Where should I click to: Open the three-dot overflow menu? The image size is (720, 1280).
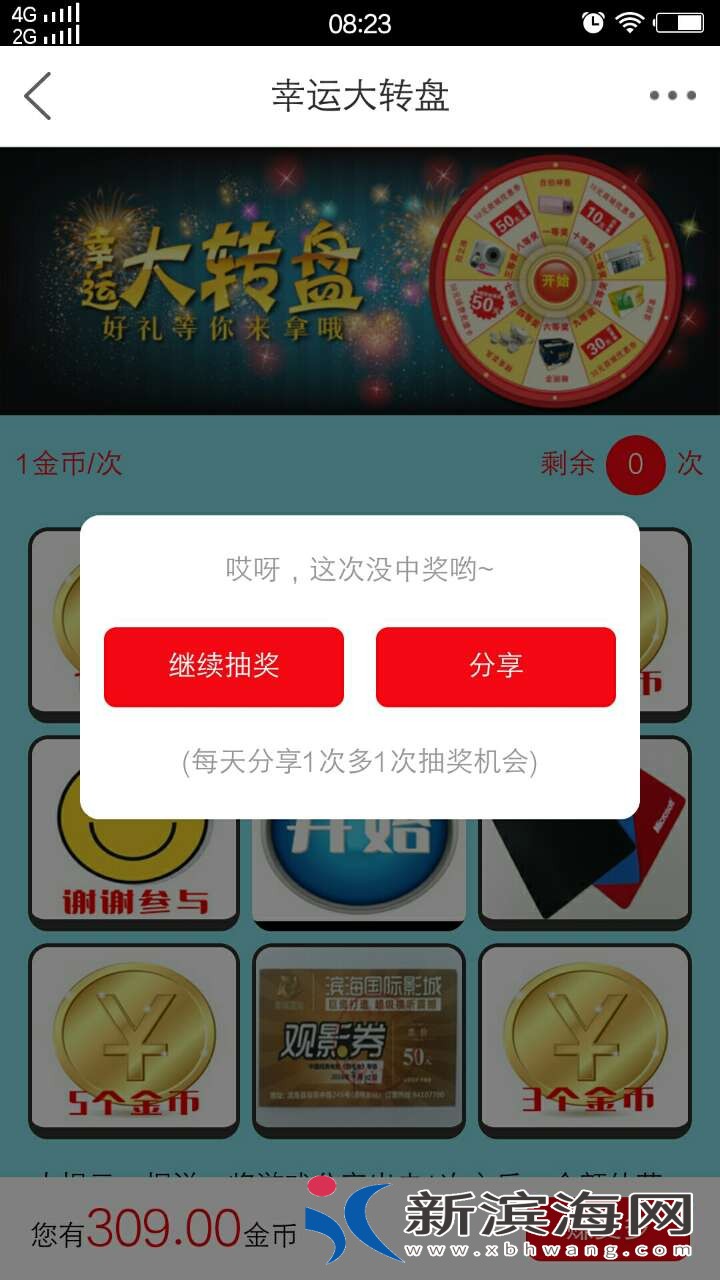[x=672, y=96]
